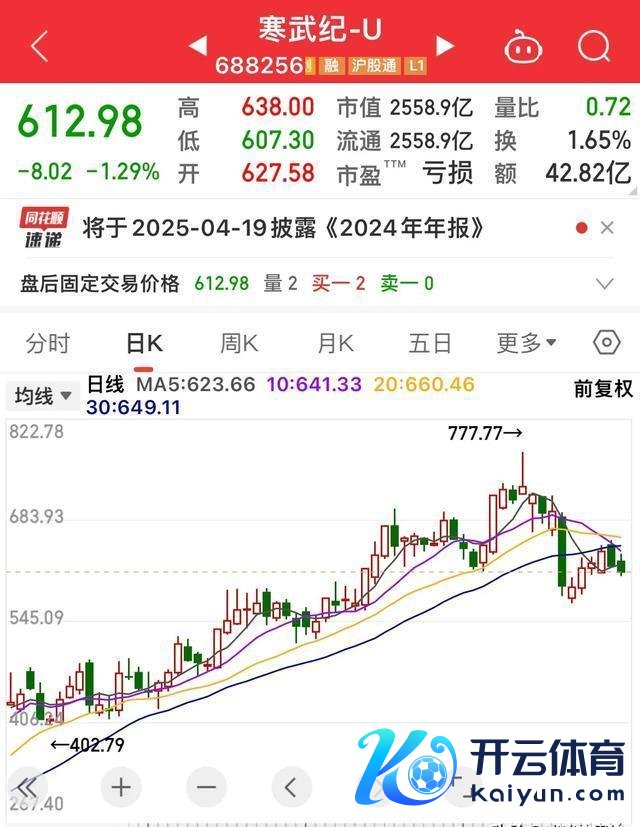
Task: Switch to the next stock
Action: coord(445,45)
